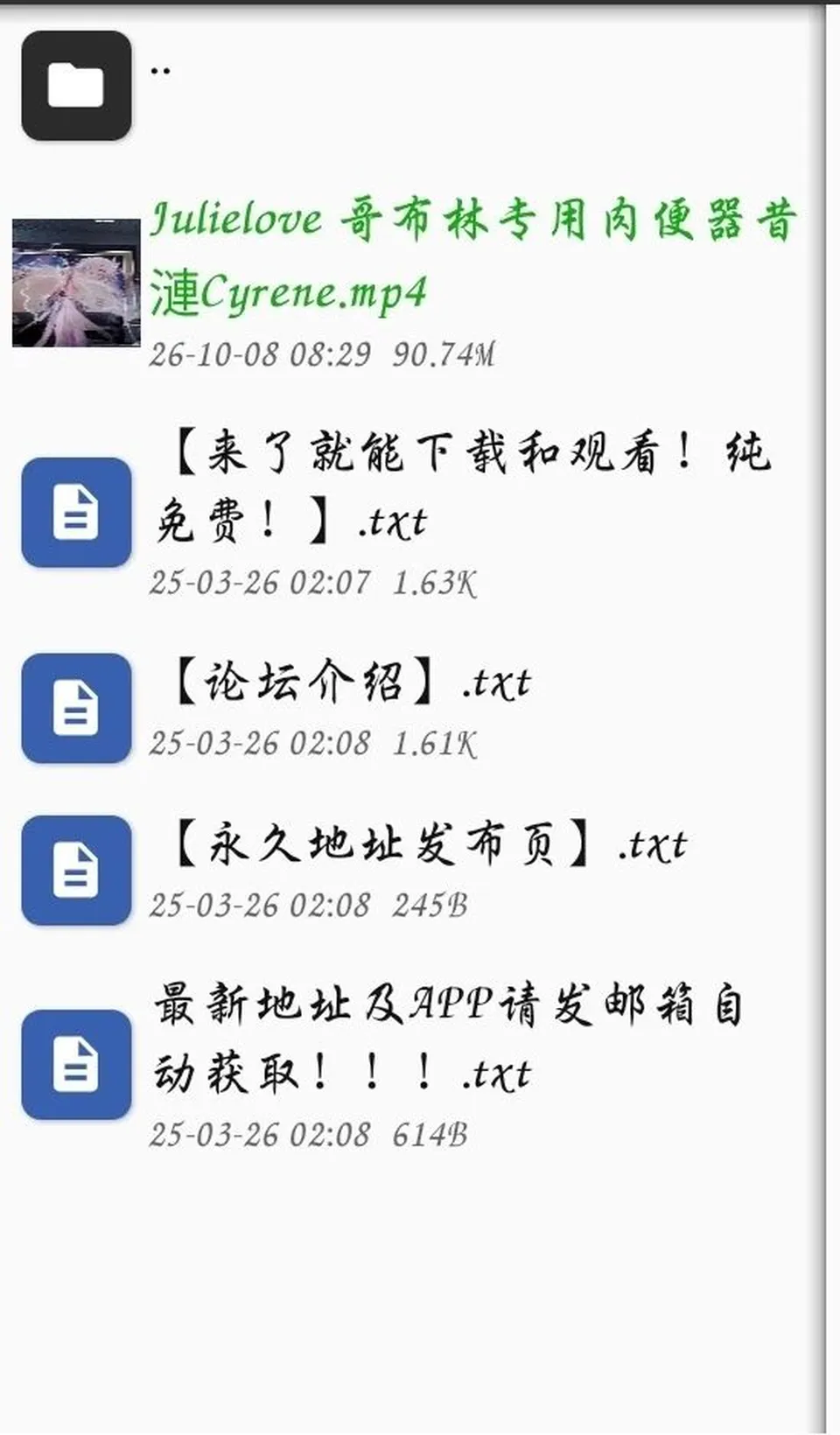
Task: Open the 【永久地址发布页】.txt file
Action: tap(411, 871)
